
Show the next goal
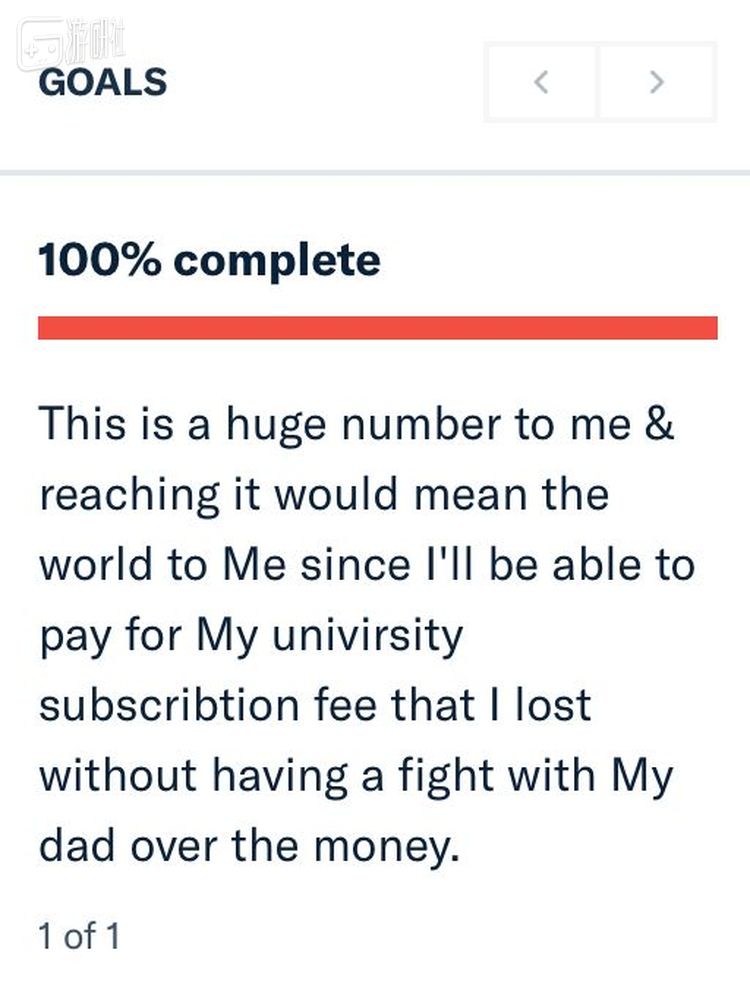(657, 82)
